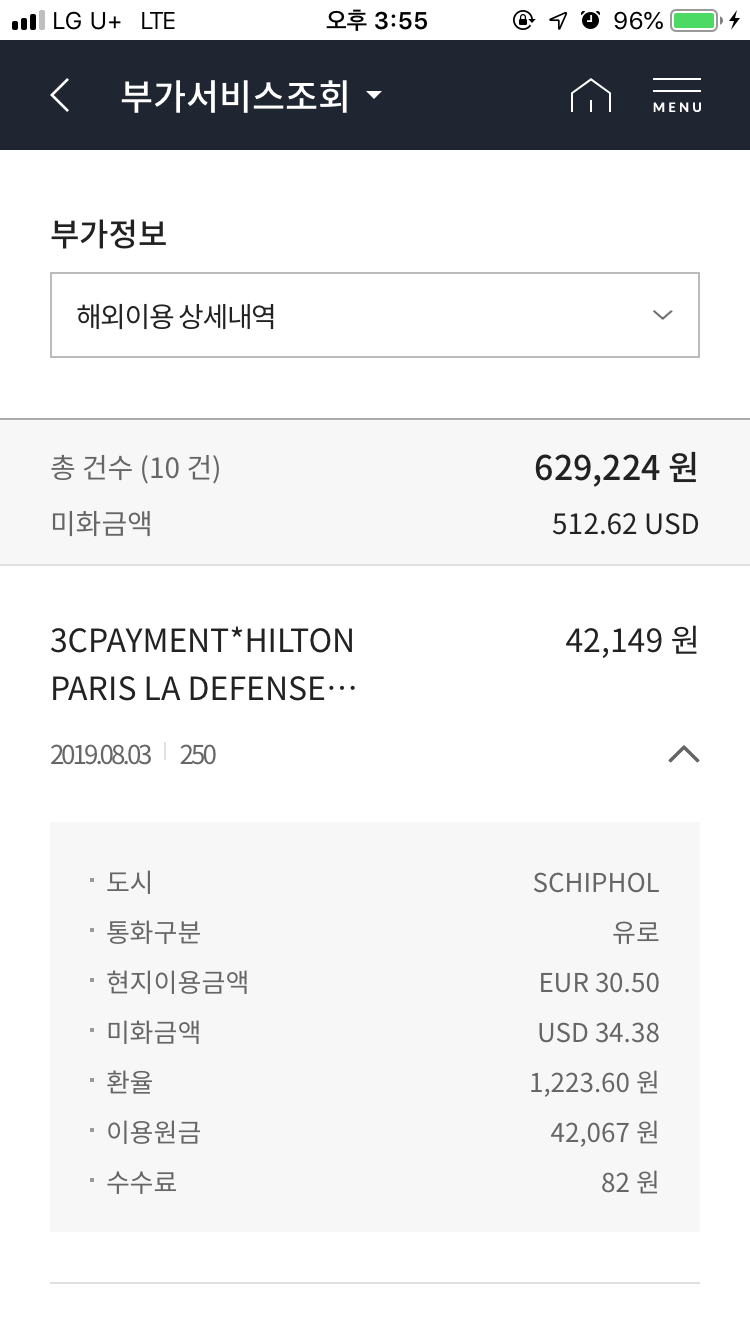
Task: Open the MENU hamburger icon
Action: [676, 94]
